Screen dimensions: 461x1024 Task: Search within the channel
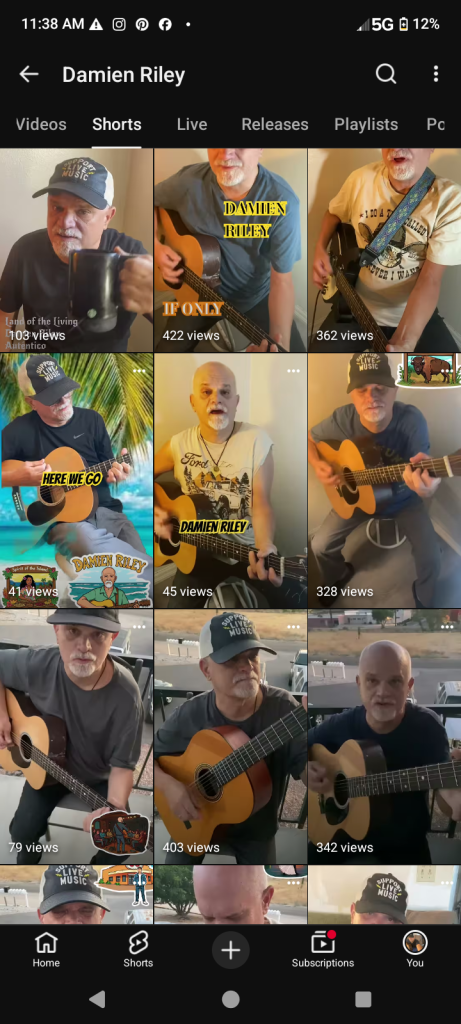385,74
